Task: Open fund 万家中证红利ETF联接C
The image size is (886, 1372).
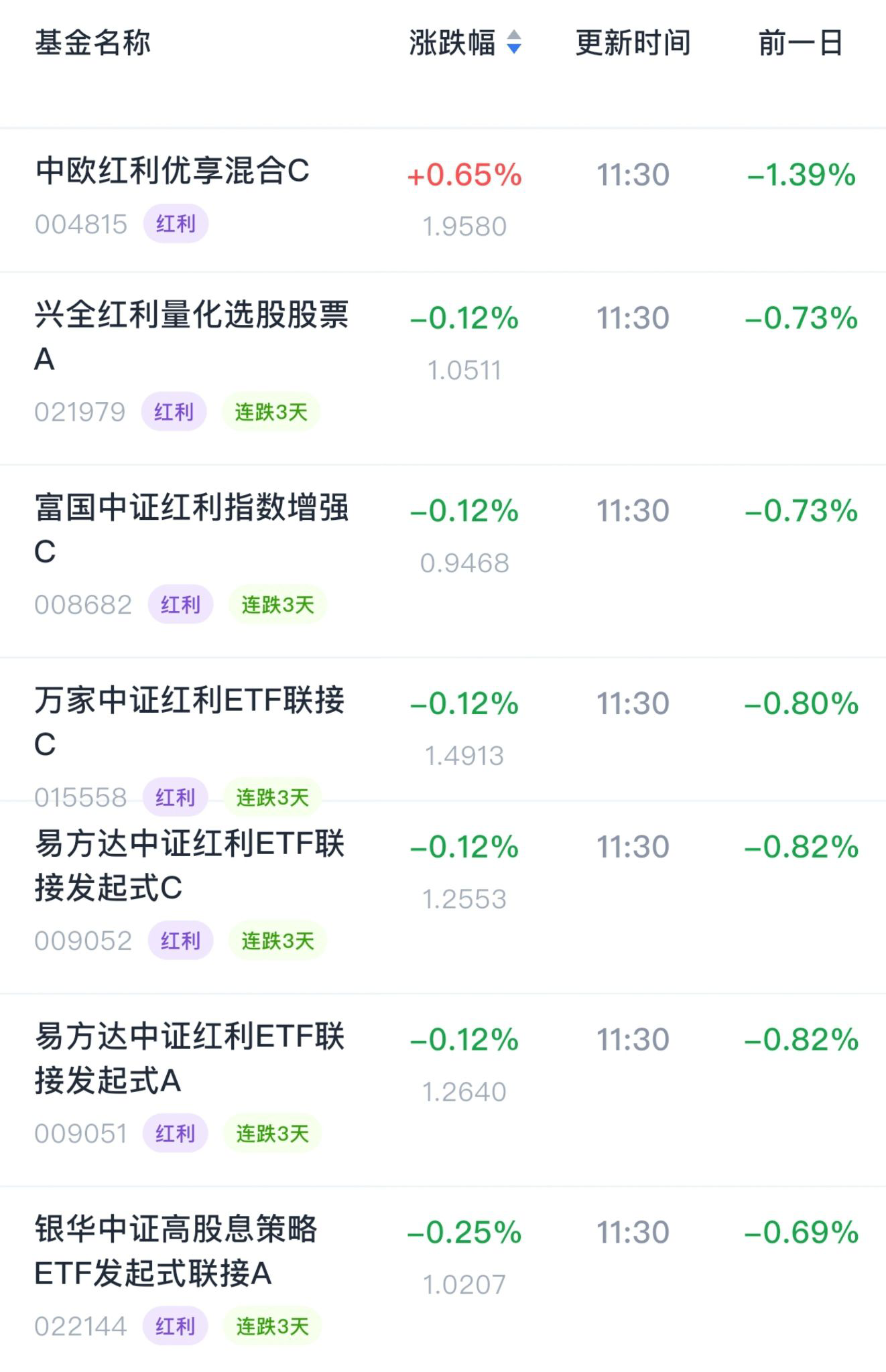Action: click(443, 730)
